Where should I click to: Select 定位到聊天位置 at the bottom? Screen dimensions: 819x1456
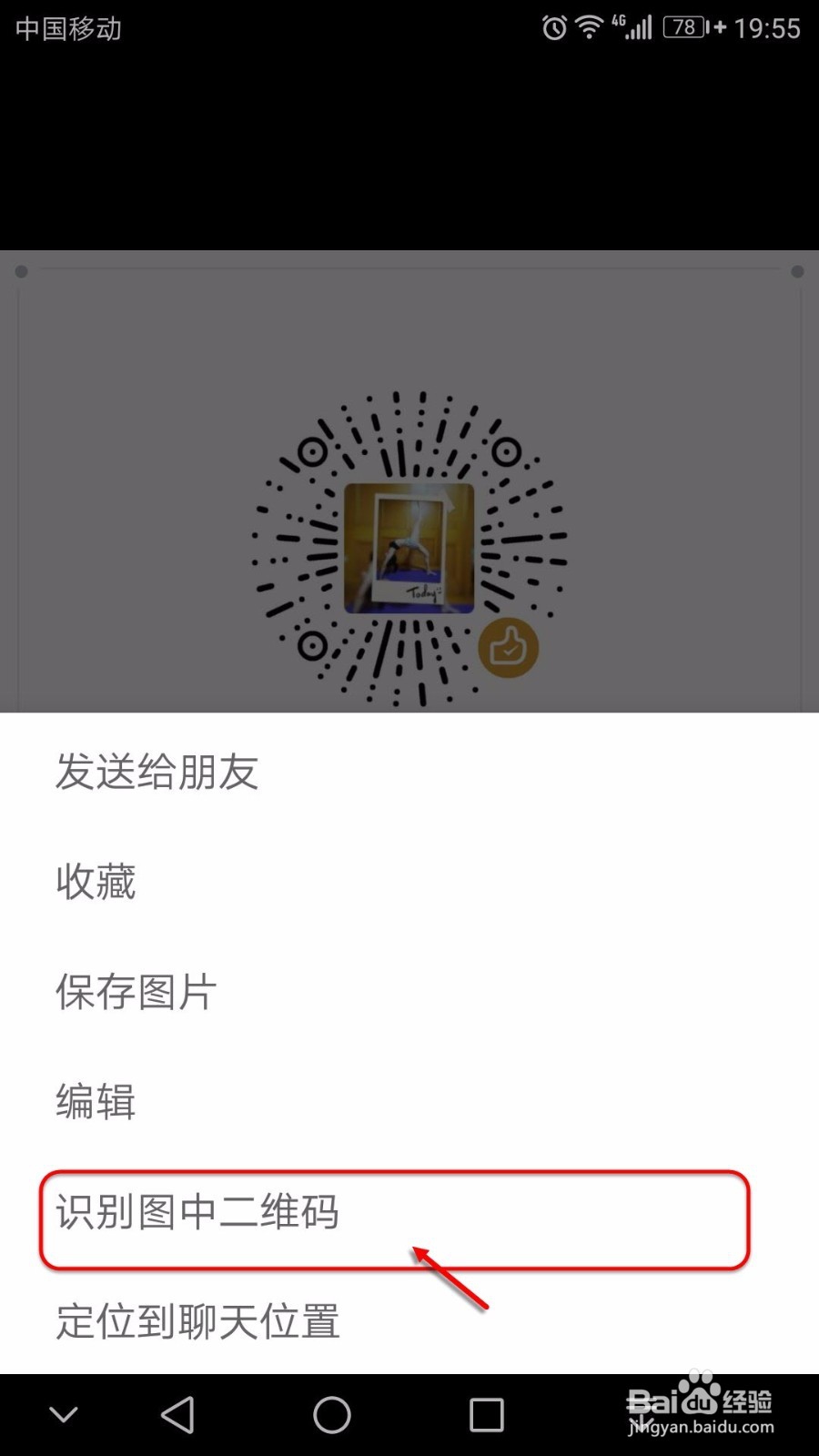point(197,1321)
